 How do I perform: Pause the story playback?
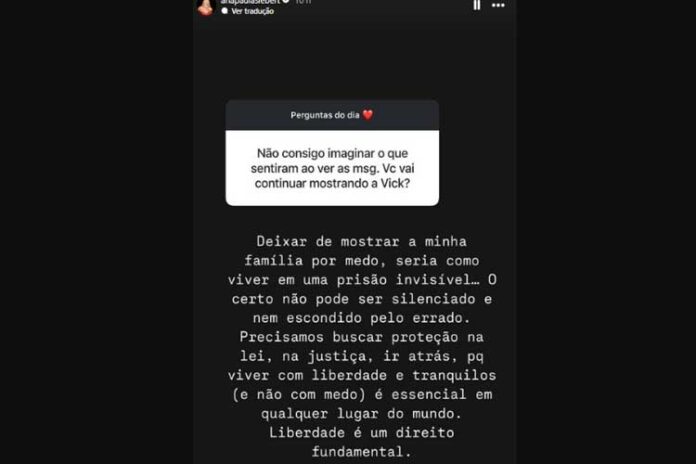pos(476,5)
